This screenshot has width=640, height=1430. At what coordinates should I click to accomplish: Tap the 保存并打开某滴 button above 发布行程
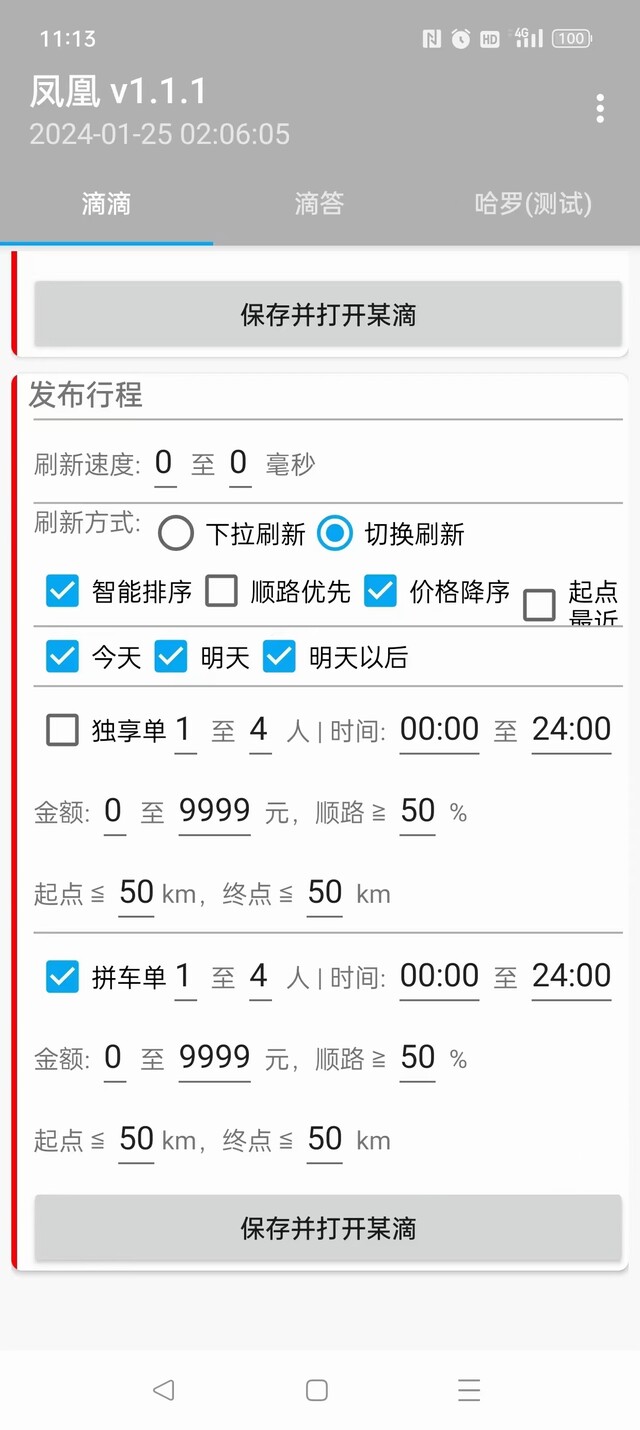pos(328,315)
